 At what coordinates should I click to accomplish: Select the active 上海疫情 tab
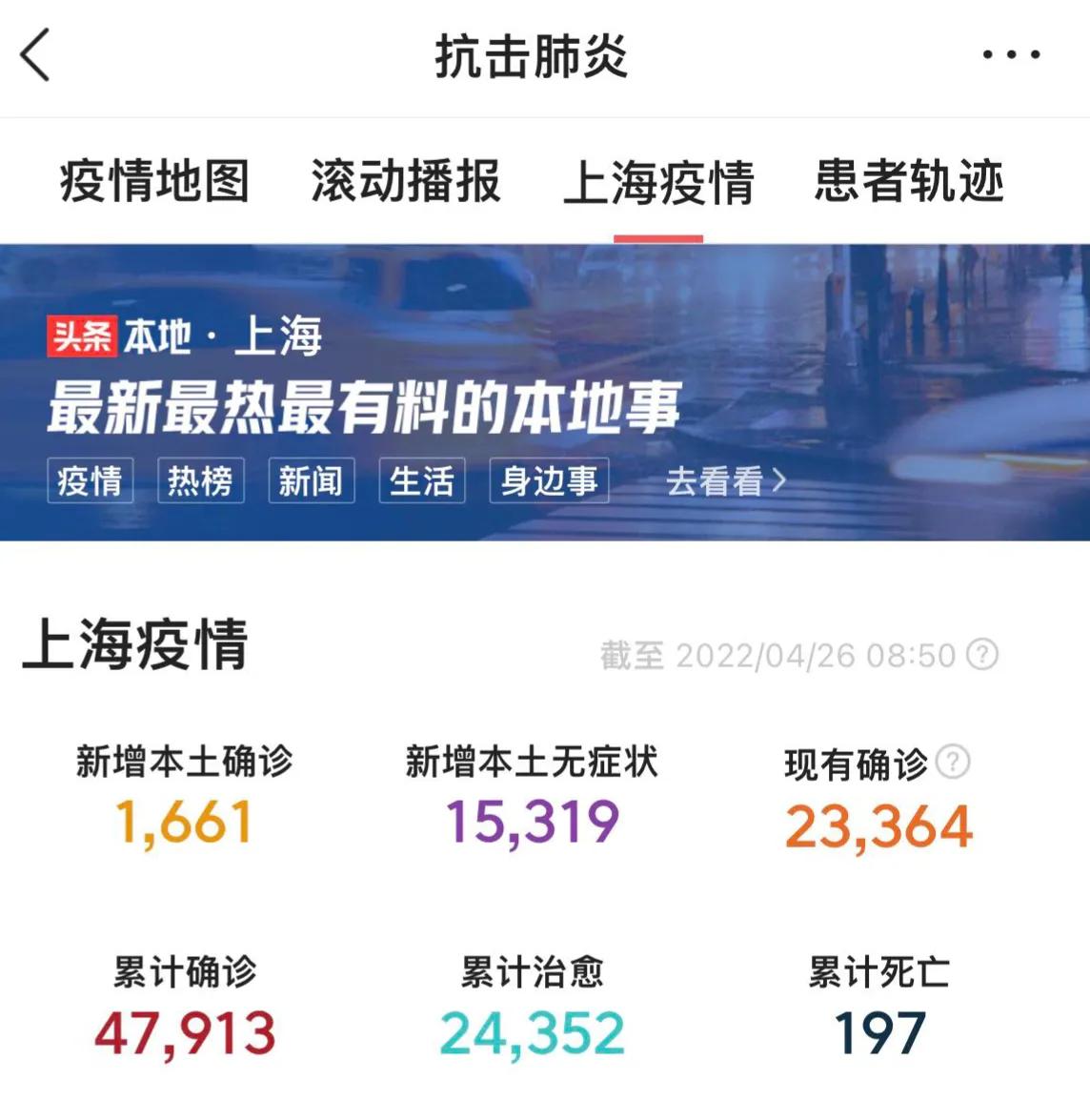click(658, 183)
